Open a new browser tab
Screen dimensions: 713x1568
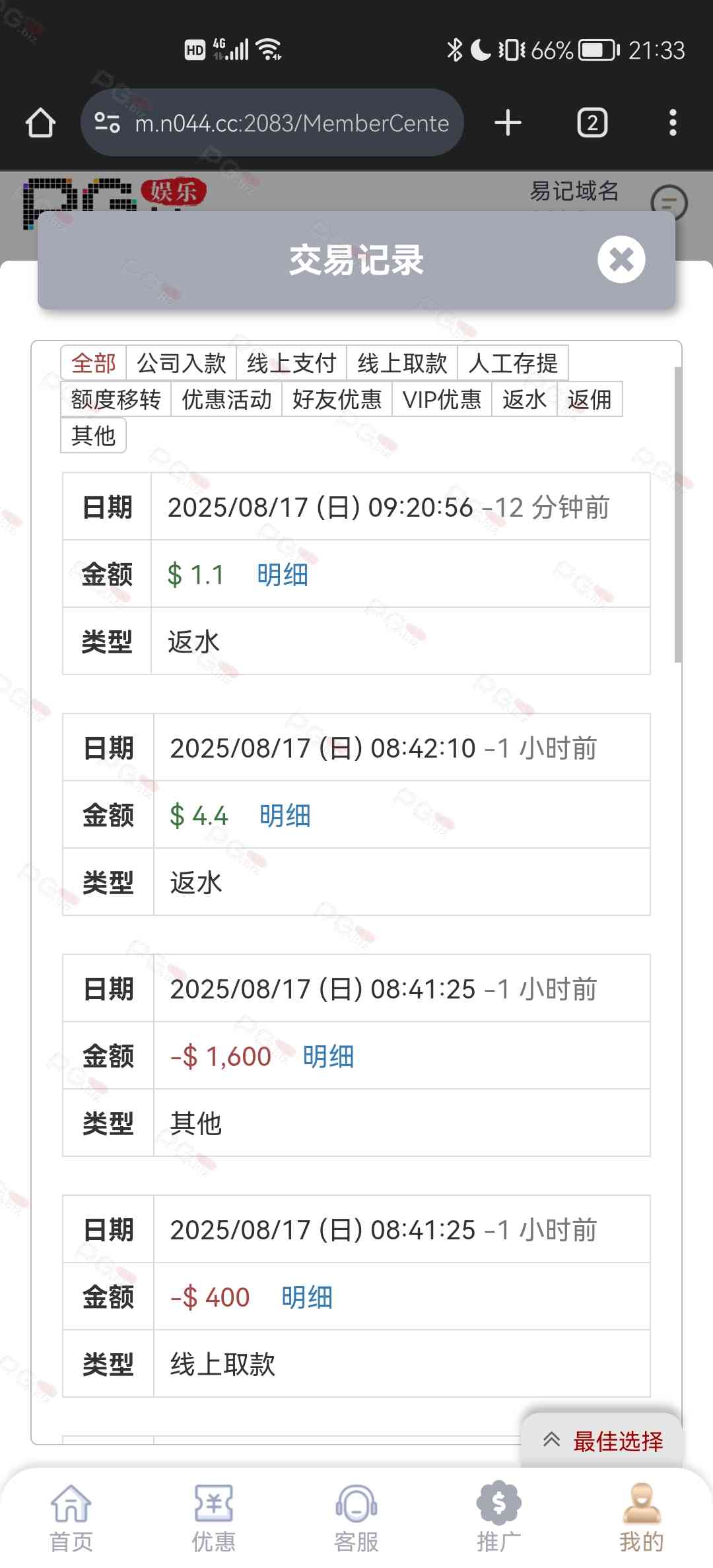pyautogui.click(x=508, y=123)
